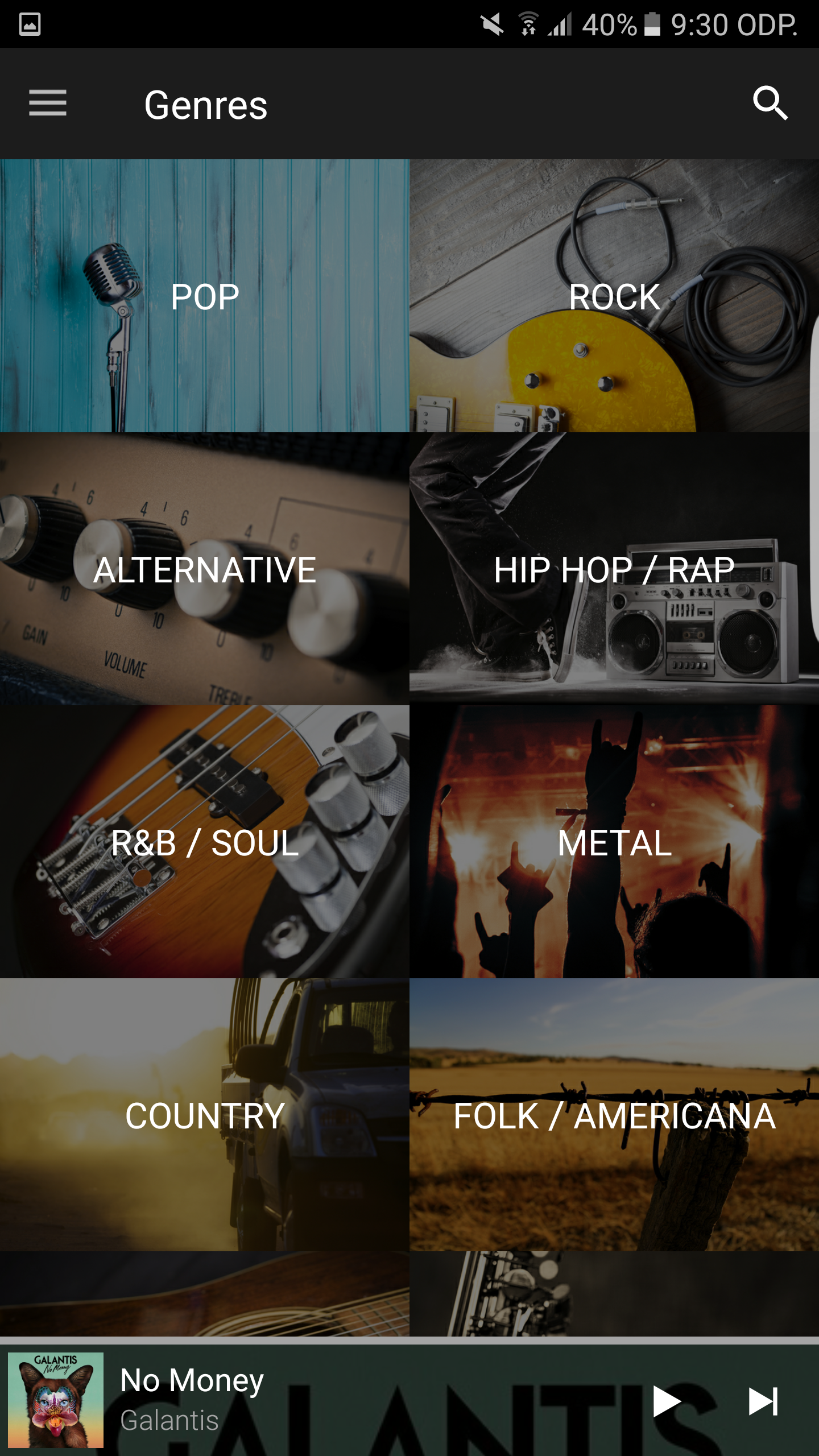Browse the Rock genre
Screen dimensions: 819x1456
[x=614, y=296]
